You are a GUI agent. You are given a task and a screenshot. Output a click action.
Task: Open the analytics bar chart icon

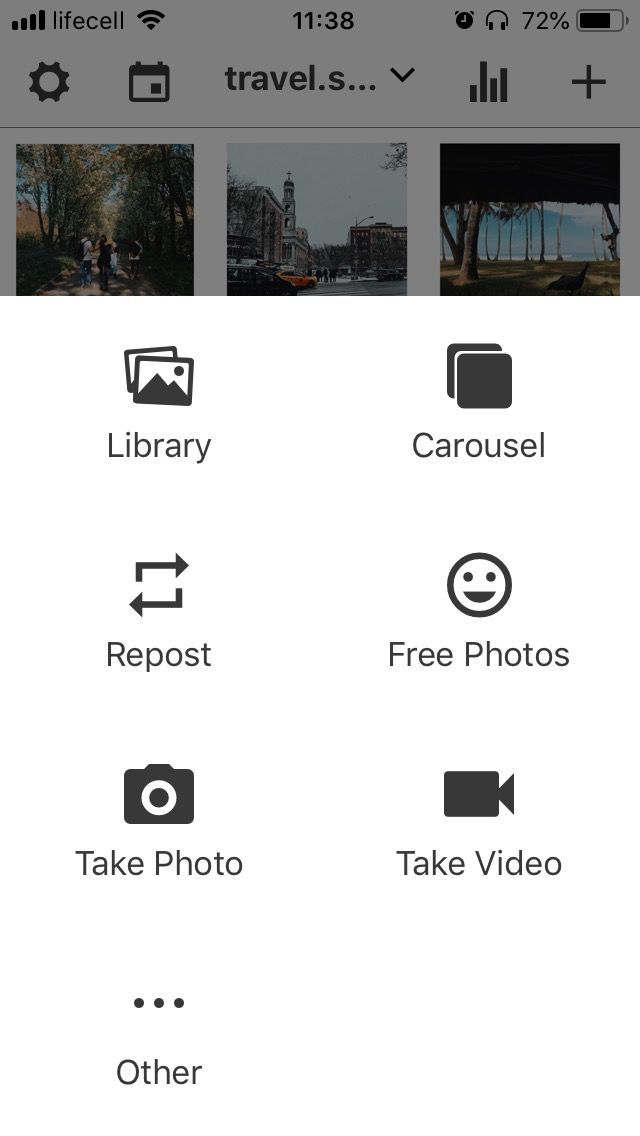pos(488,82)
